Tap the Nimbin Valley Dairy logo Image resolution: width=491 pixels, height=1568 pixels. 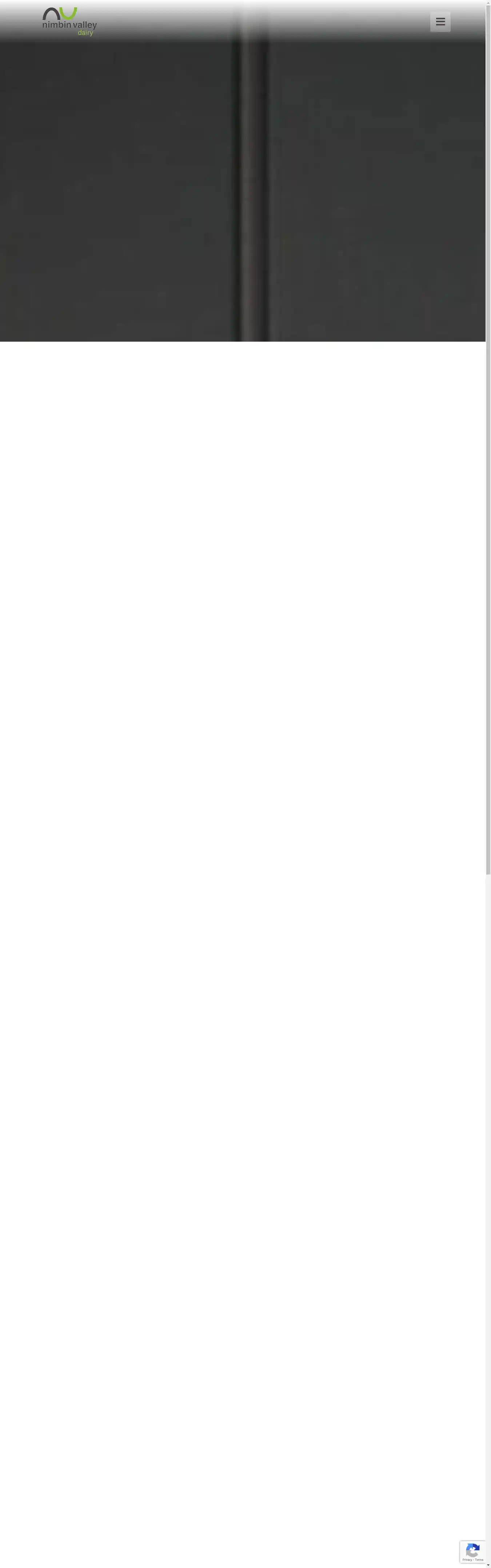click(69, 22)
